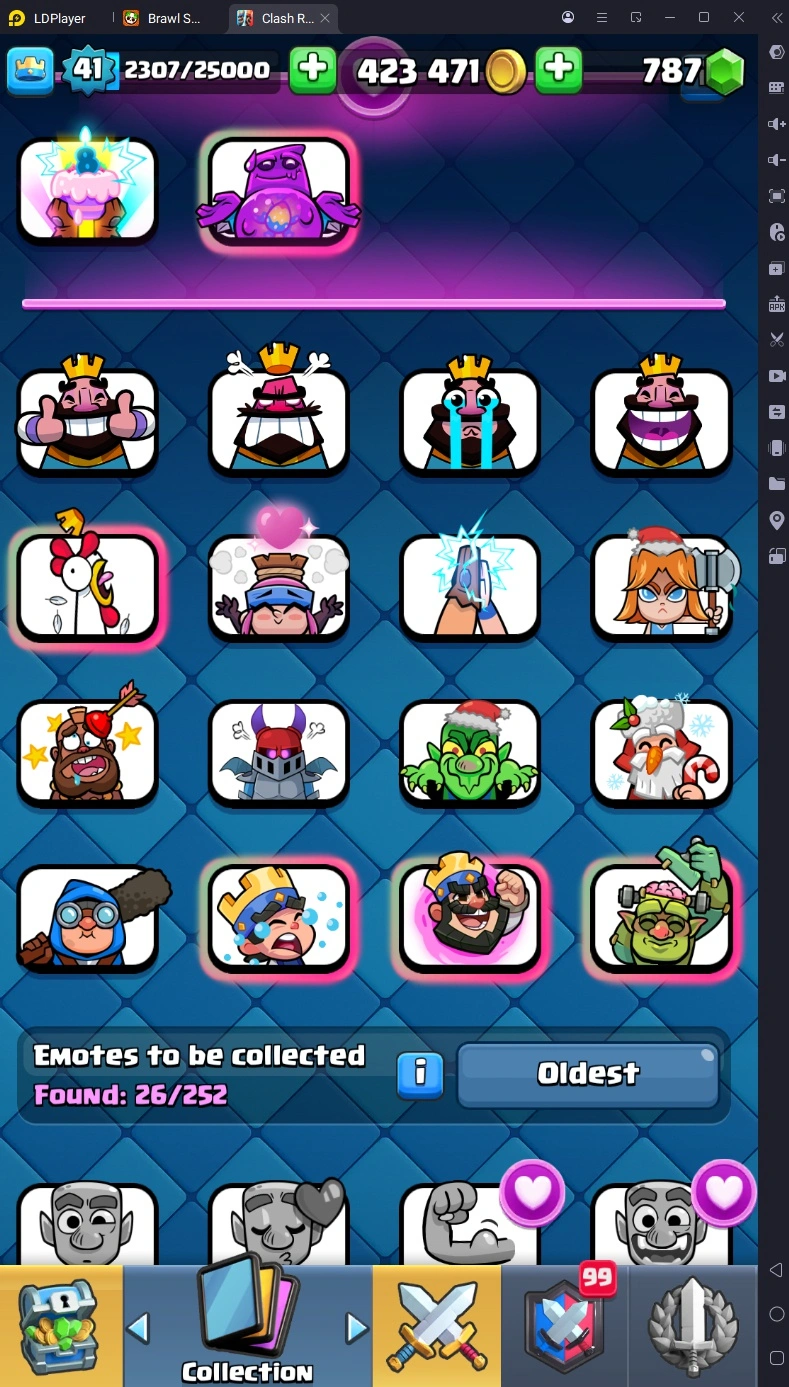Open the events sword-and-laurel tab

coord(694,1326)
